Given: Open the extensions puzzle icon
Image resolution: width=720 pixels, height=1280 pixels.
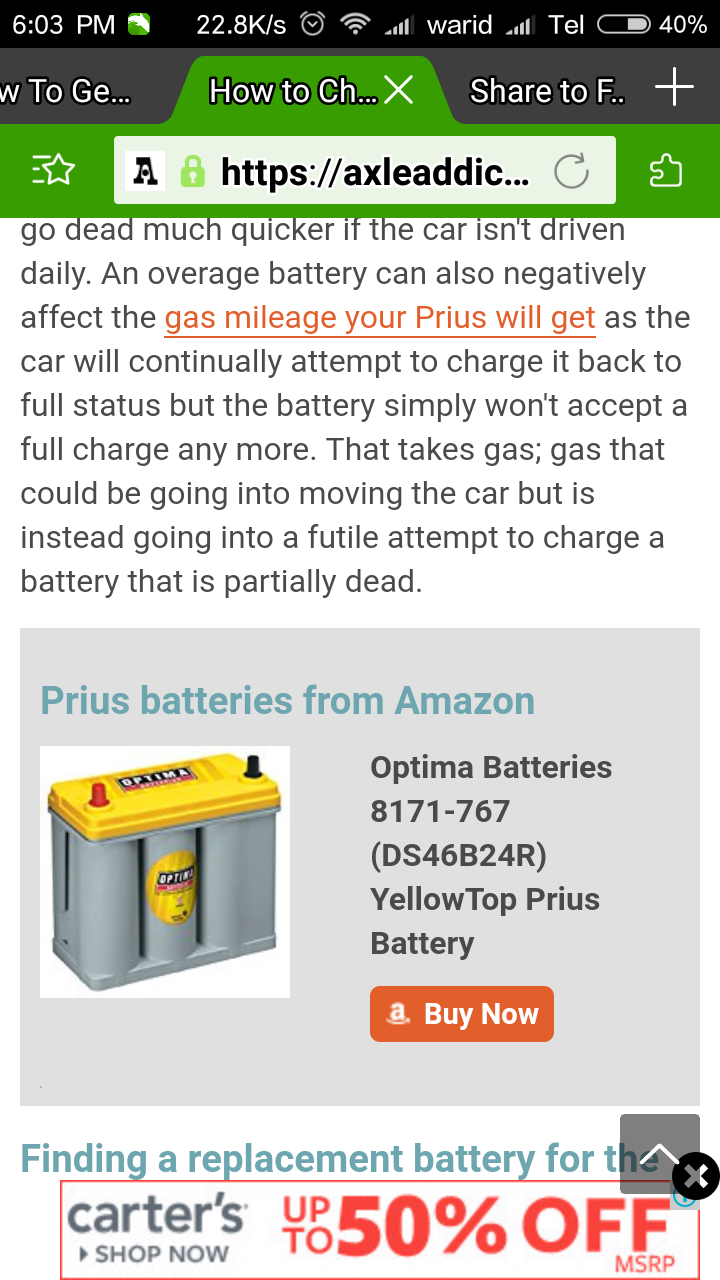Looking at the screenshot, I should (665, 171).
